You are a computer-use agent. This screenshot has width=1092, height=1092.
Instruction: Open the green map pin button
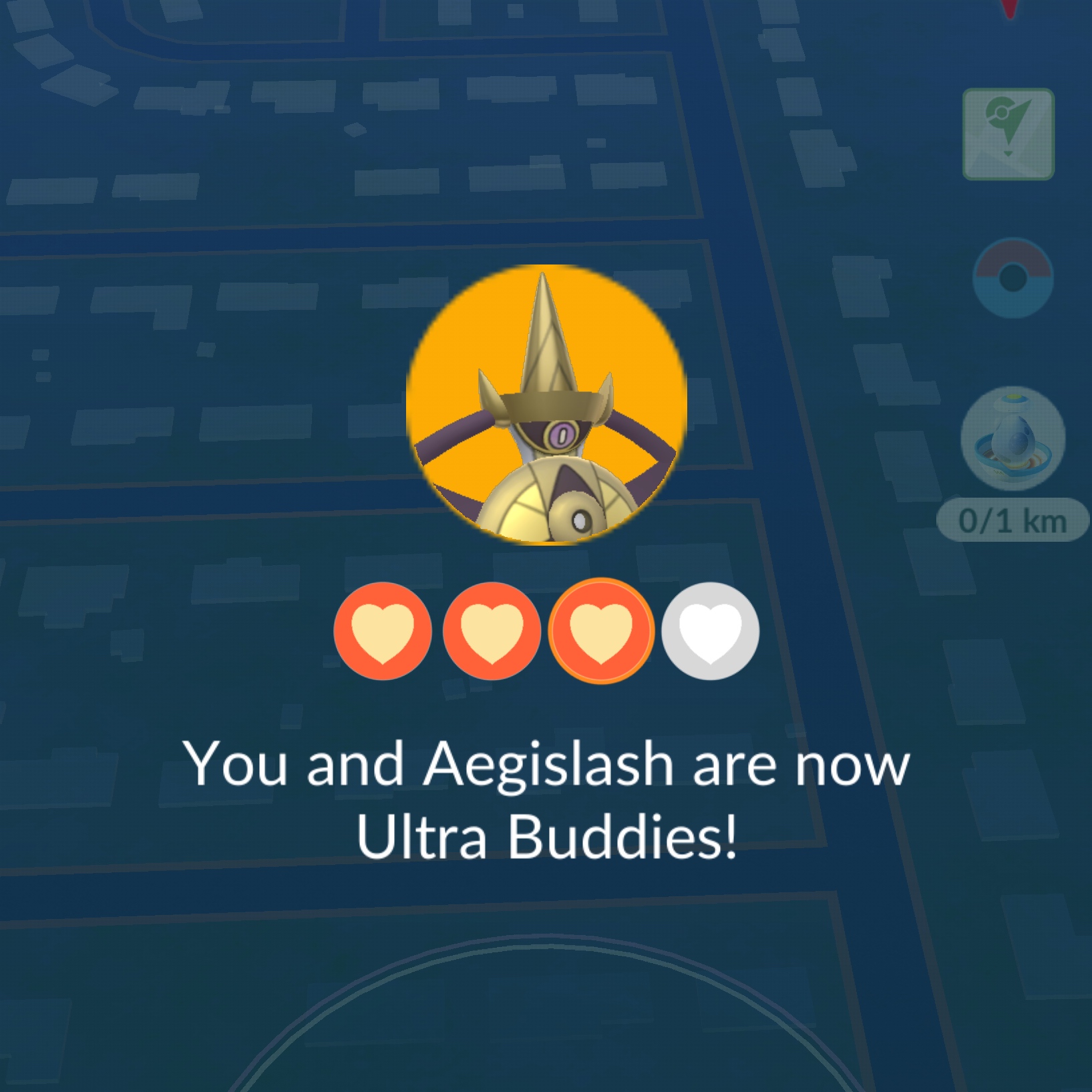point(1008,134)
